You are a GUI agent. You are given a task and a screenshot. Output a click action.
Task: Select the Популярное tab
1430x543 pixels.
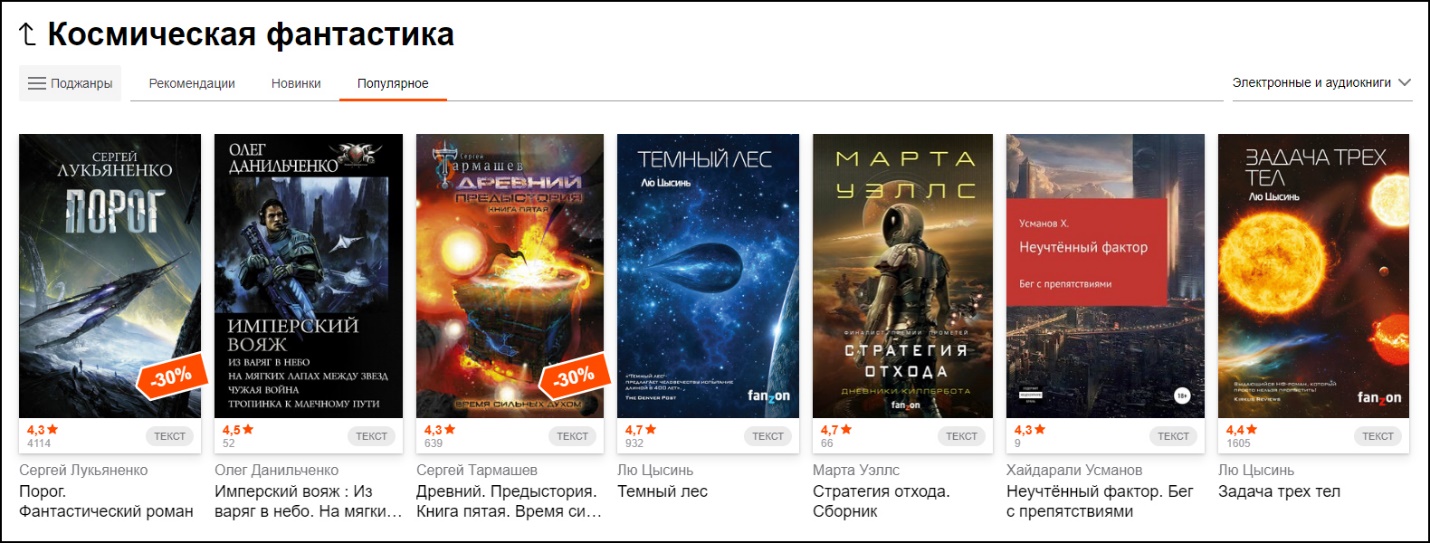point(393,84)
